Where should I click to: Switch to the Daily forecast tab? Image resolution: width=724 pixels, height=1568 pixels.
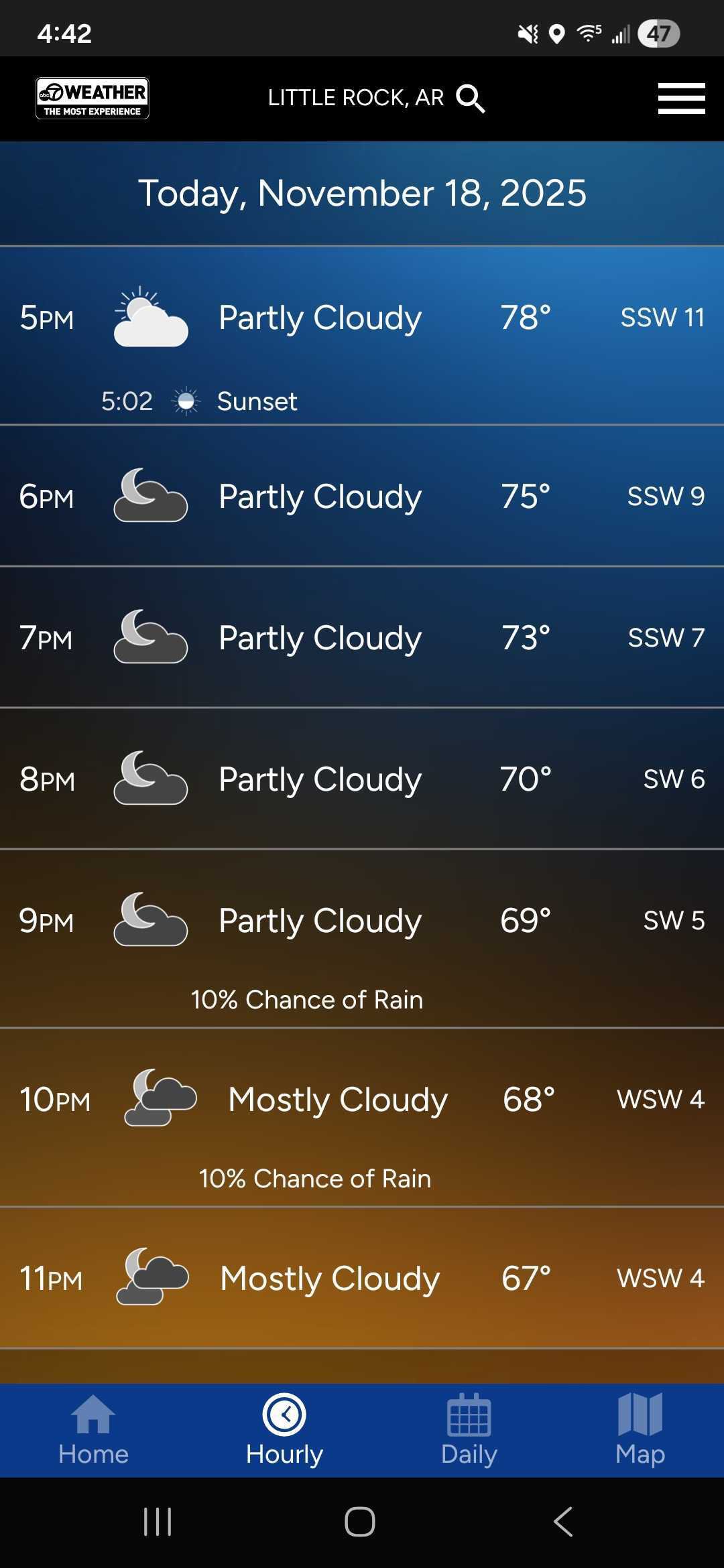point(469,1430)
